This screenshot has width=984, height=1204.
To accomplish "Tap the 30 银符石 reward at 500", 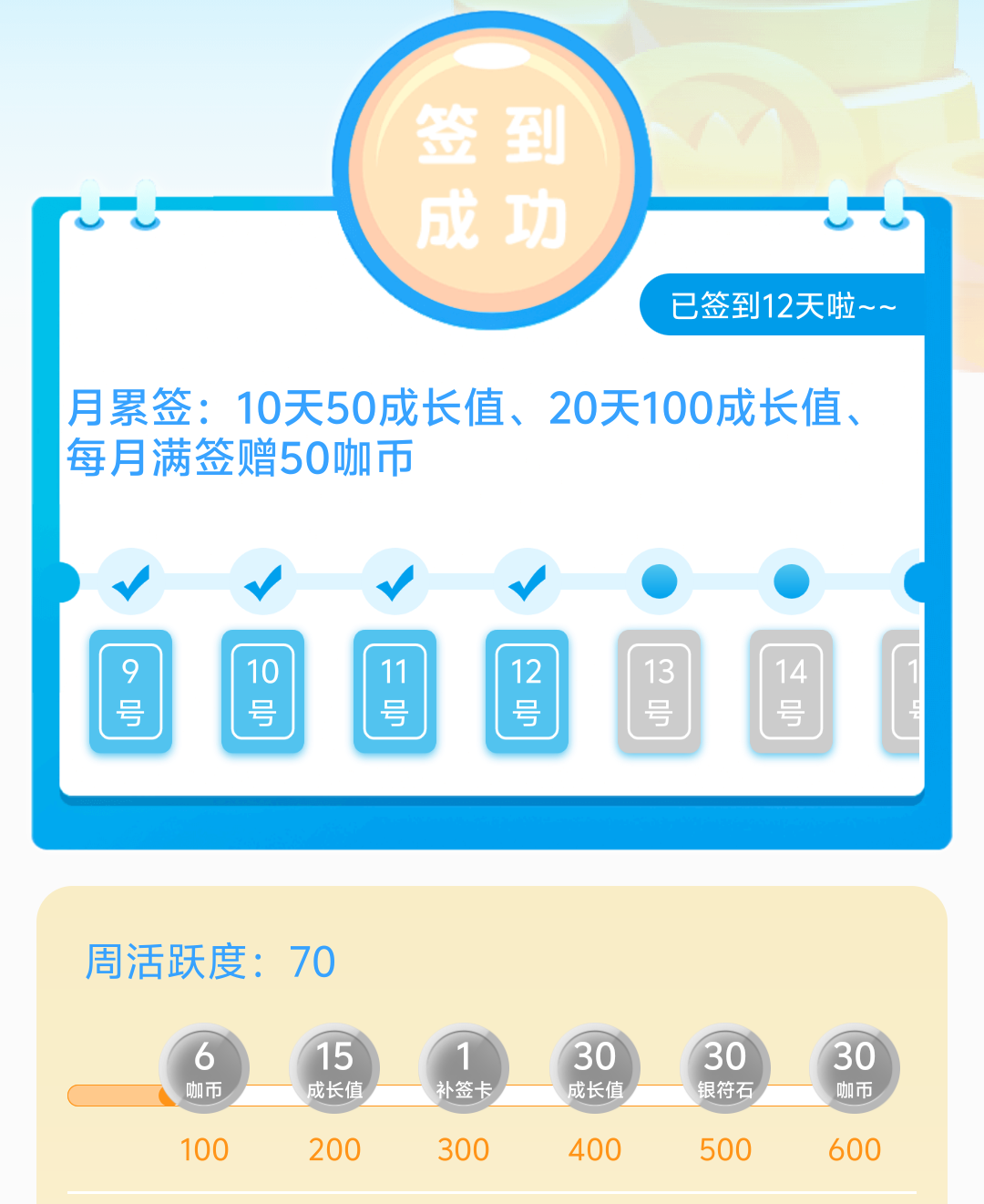I will [725, 1067].
